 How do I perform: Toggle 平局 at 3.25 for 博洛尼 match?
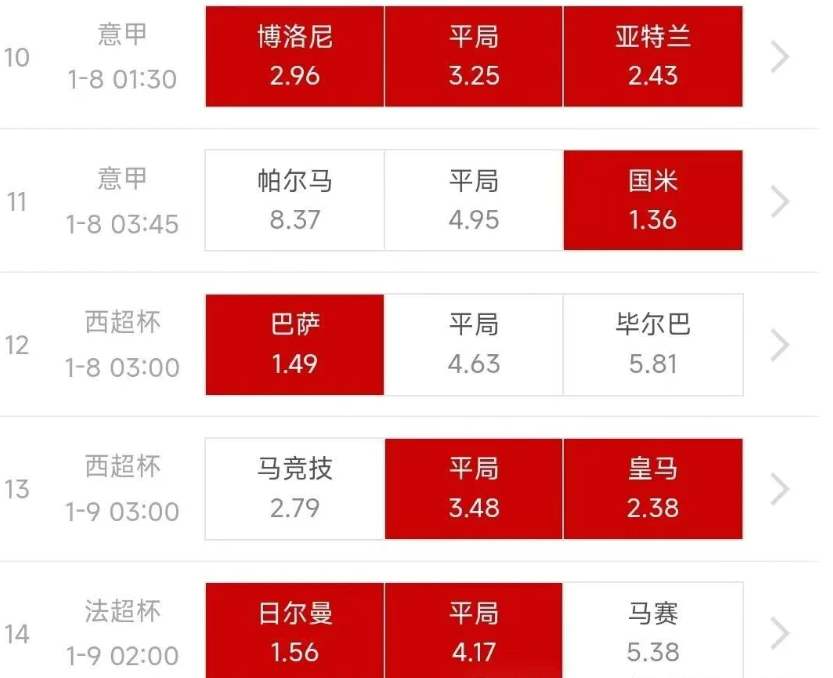pyautogui.click(x=474, y=57)
